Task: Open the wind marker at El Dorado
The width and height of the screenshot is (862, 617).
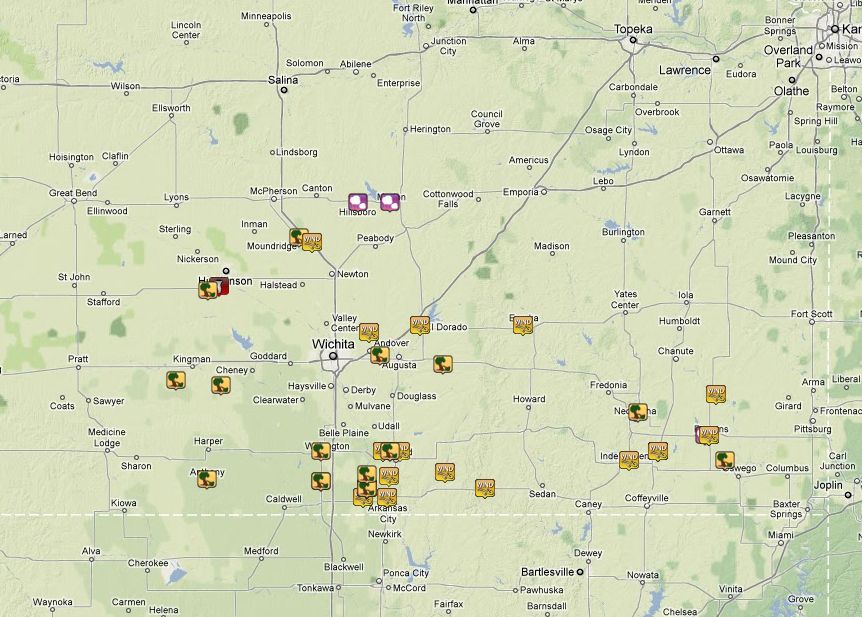Action: click(420, 324)
